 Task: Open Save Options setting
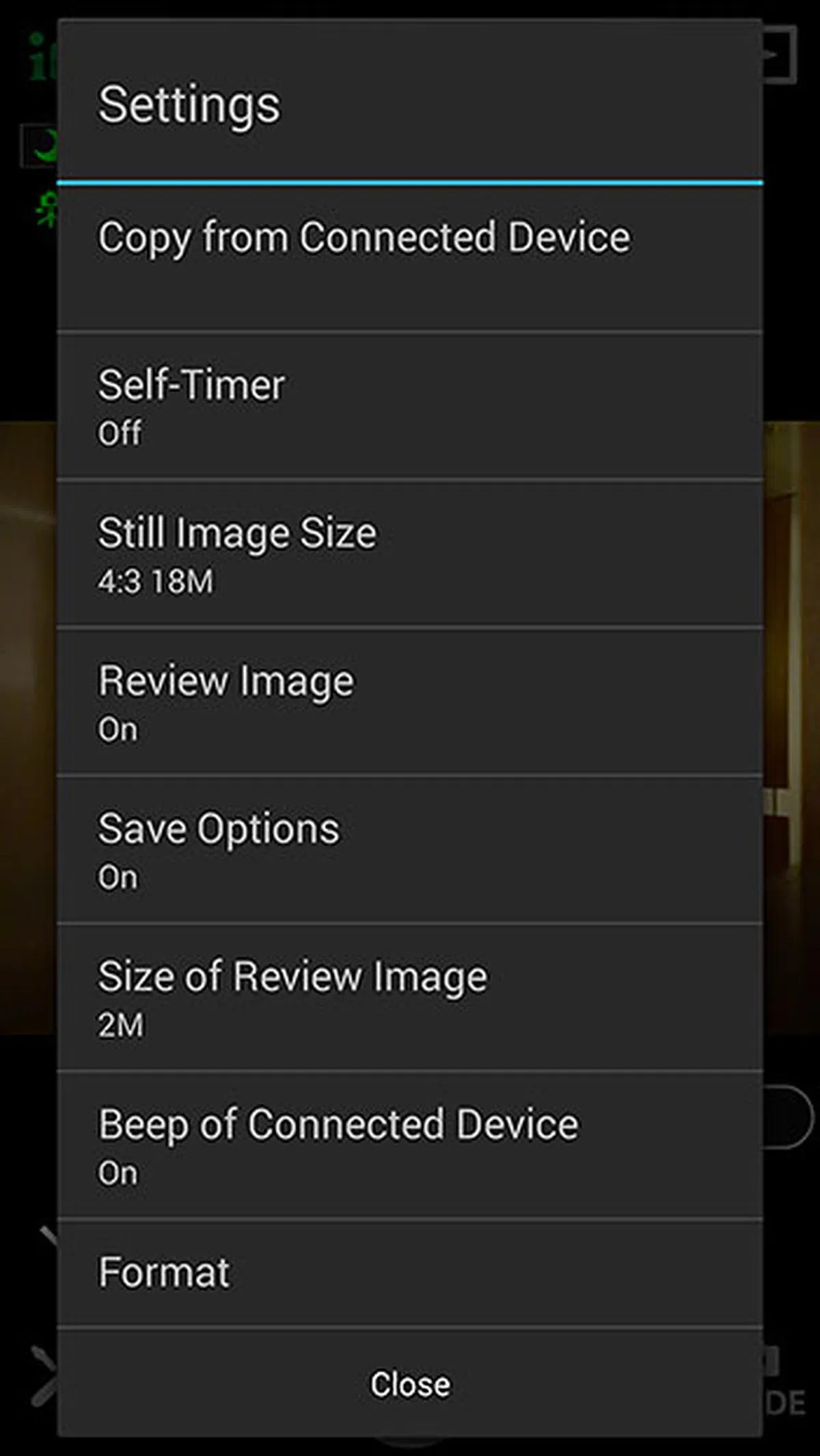(x=410, y=850)
